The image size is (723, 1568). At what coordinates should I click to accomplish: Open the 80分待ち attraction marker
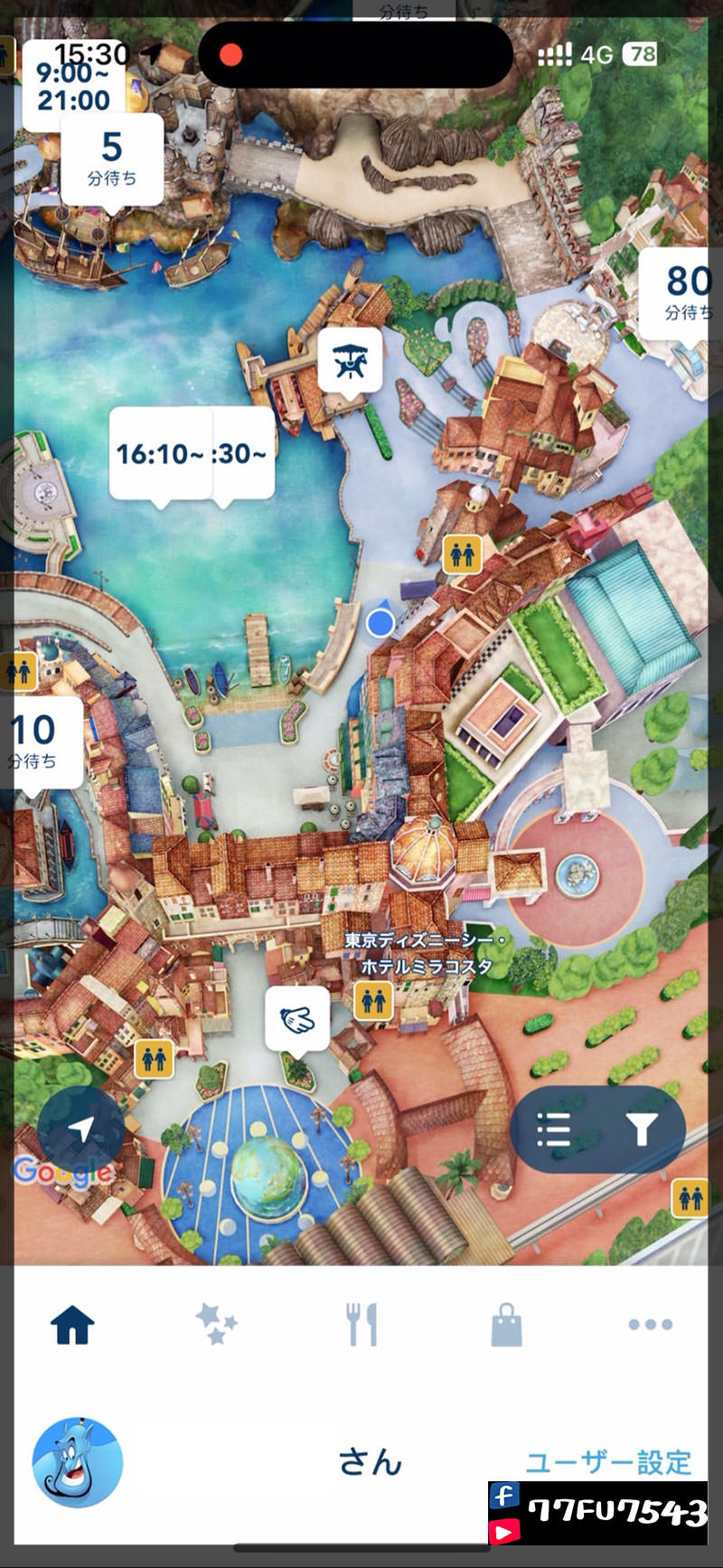[683, 293]
